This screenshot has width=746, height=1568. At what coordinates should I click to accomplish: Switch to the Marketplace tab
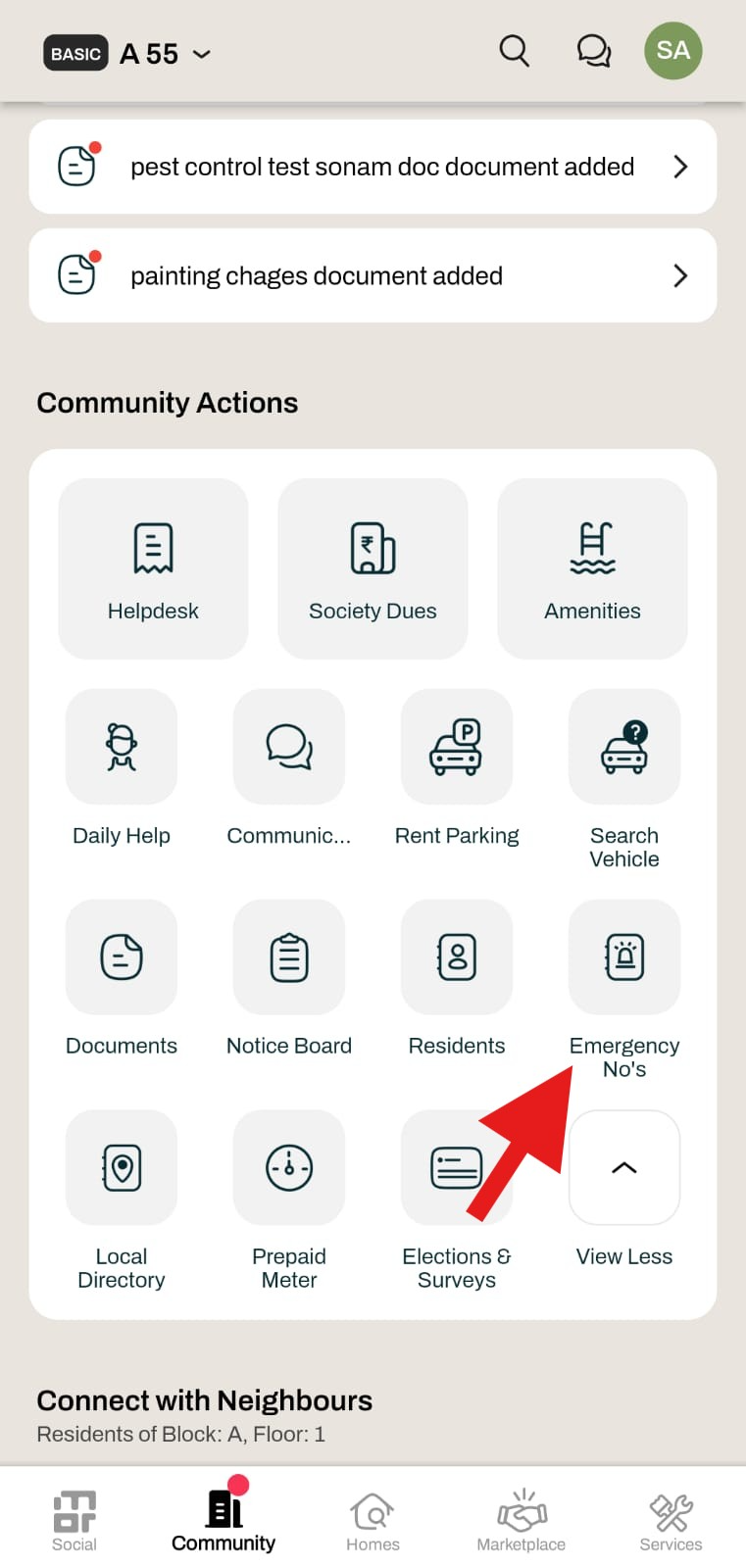pyautogui.click(x=522, y=1521)
